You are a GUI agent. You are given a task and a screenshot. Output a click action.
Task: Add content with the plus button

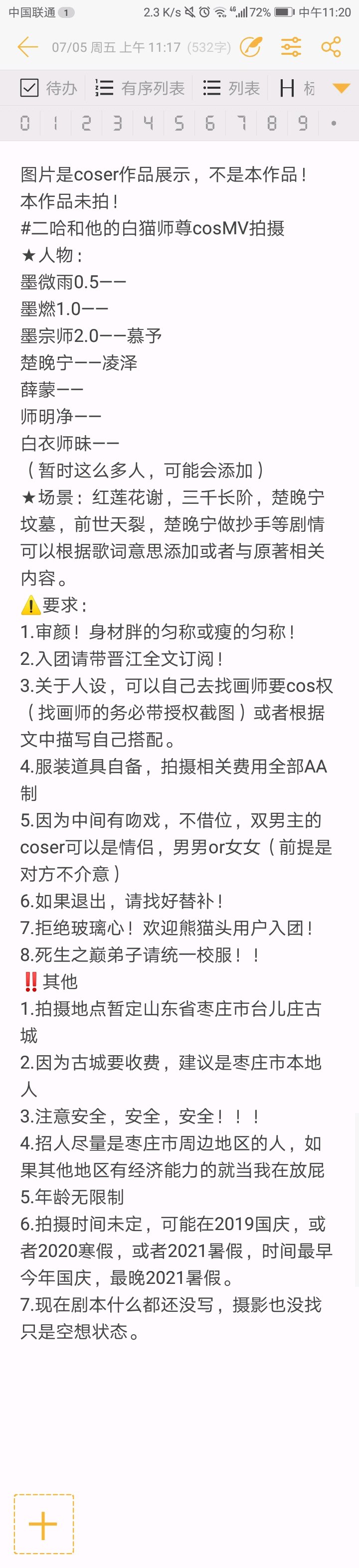pyautogui.click(x=43, y=1524)
